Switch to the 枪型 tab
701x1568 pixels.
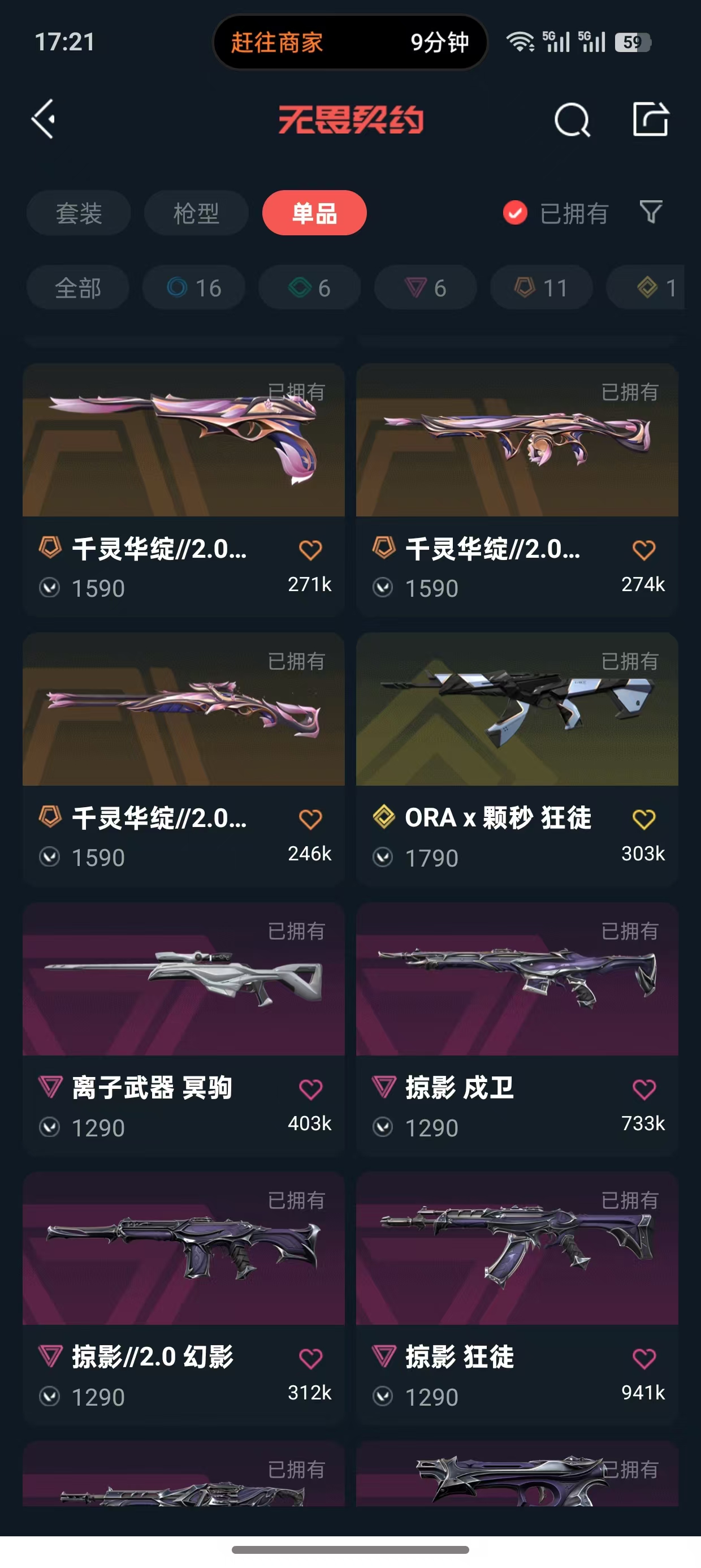click(x=196, y=213)
